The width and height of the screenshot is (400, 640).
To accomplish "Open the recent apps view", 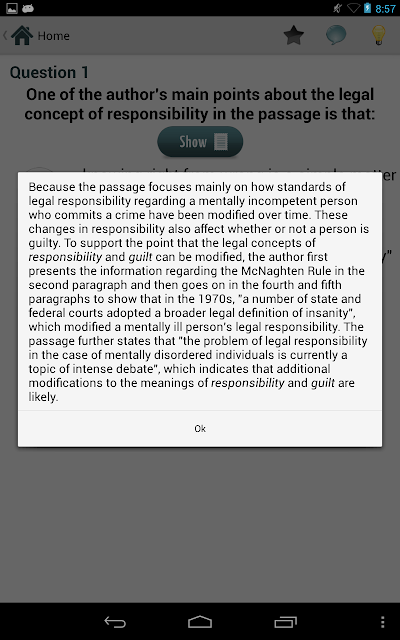I will tap(285, 622).
